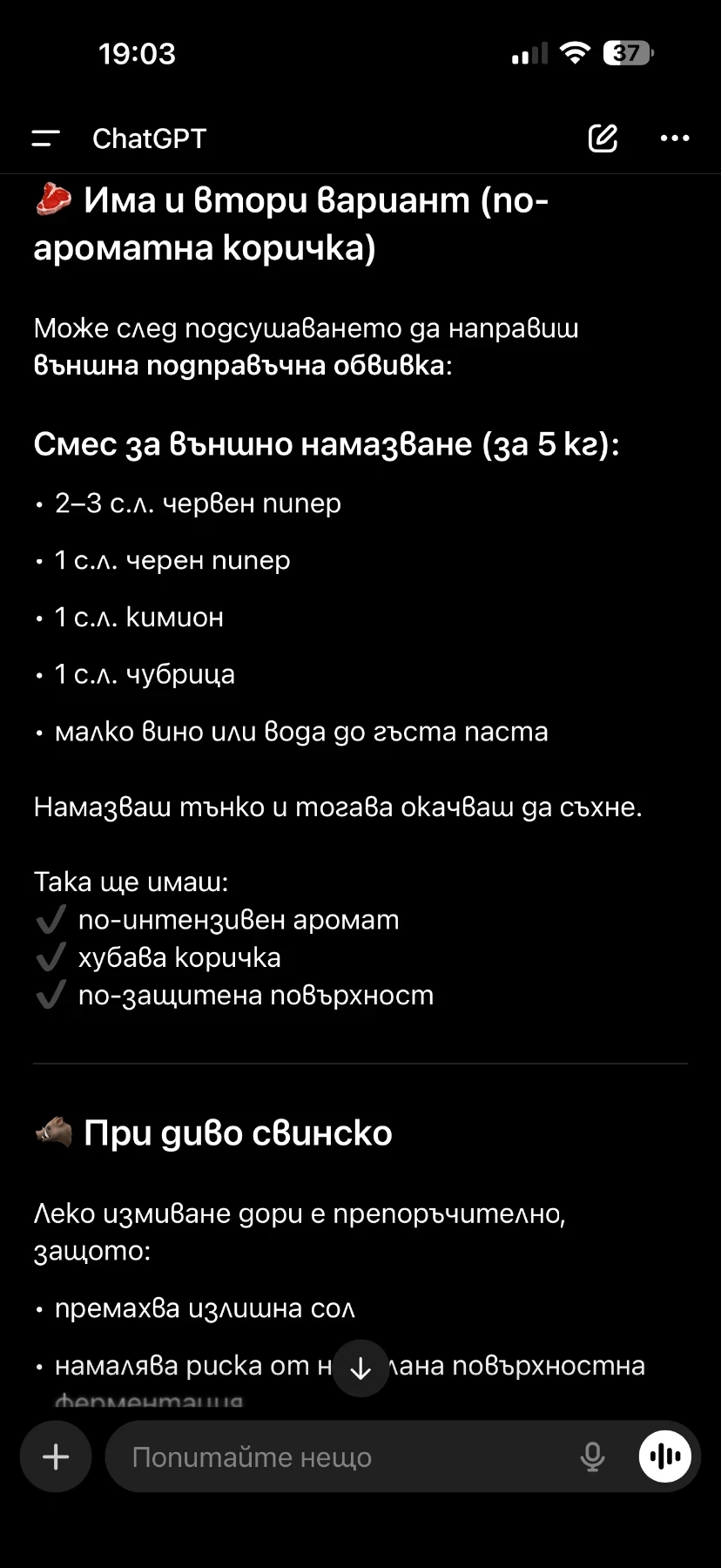Open the sidebar menu
The image size is (721, 1568).
pos(45,139)
